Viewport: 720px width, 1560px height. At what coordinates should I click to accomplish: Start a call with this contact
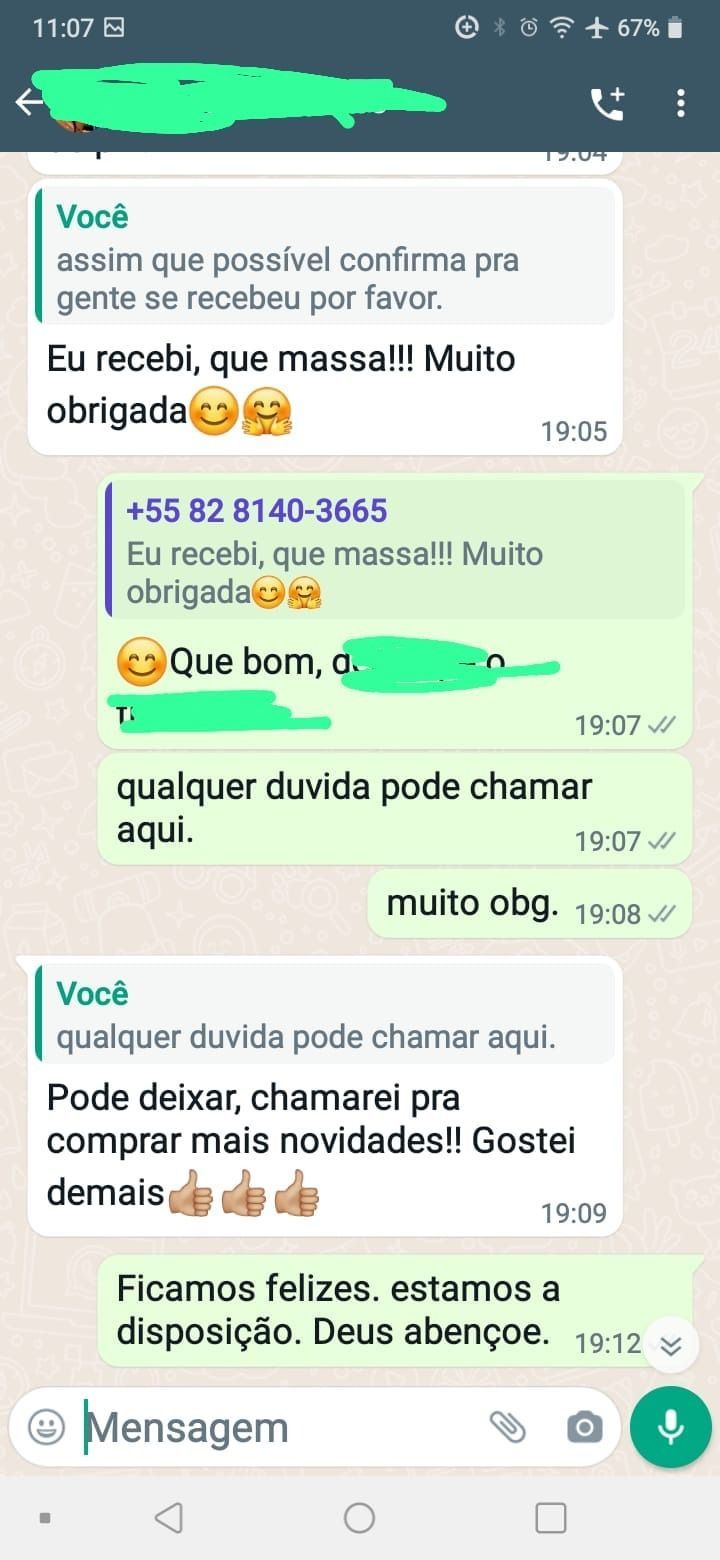[x=607, y=103]
